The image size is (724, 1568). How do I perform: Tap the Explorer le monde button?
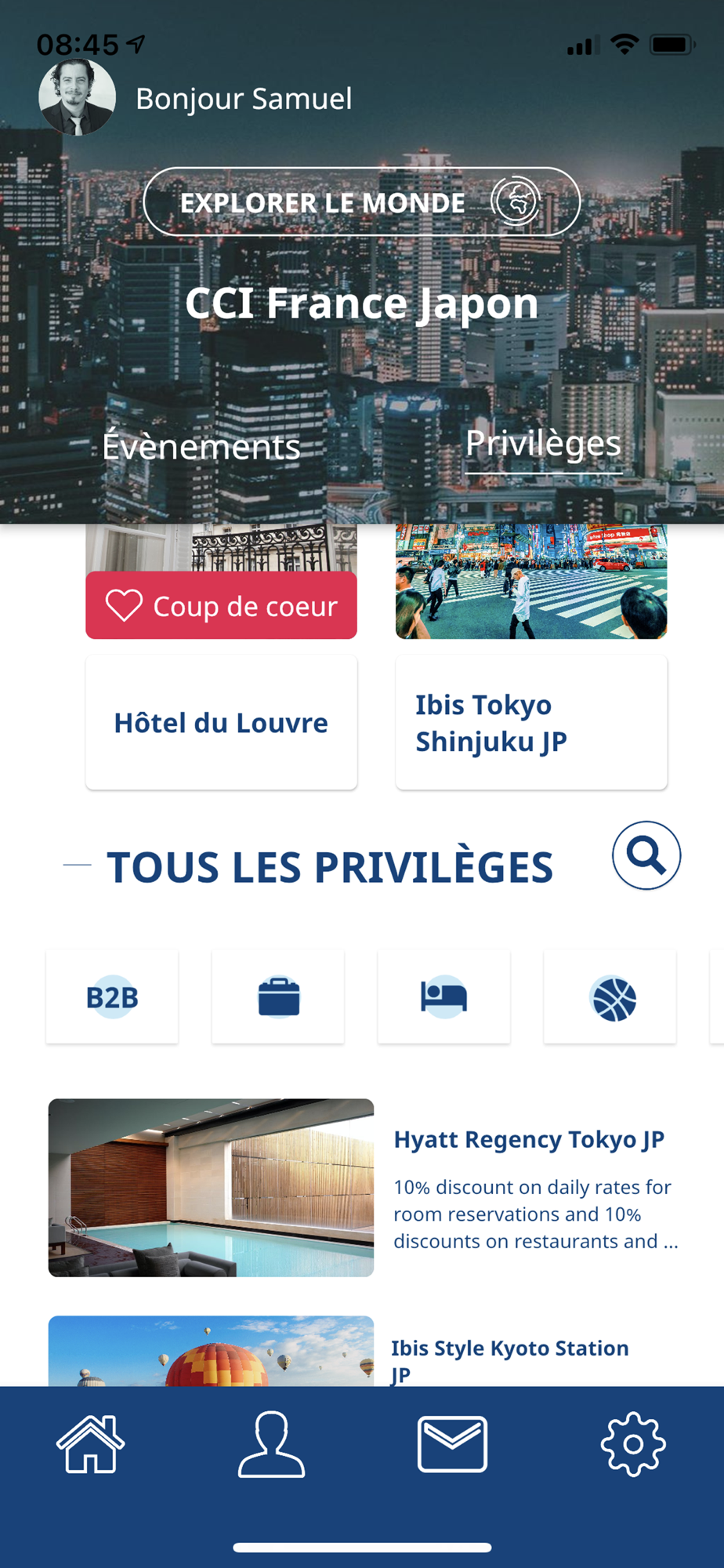[361, 202]
